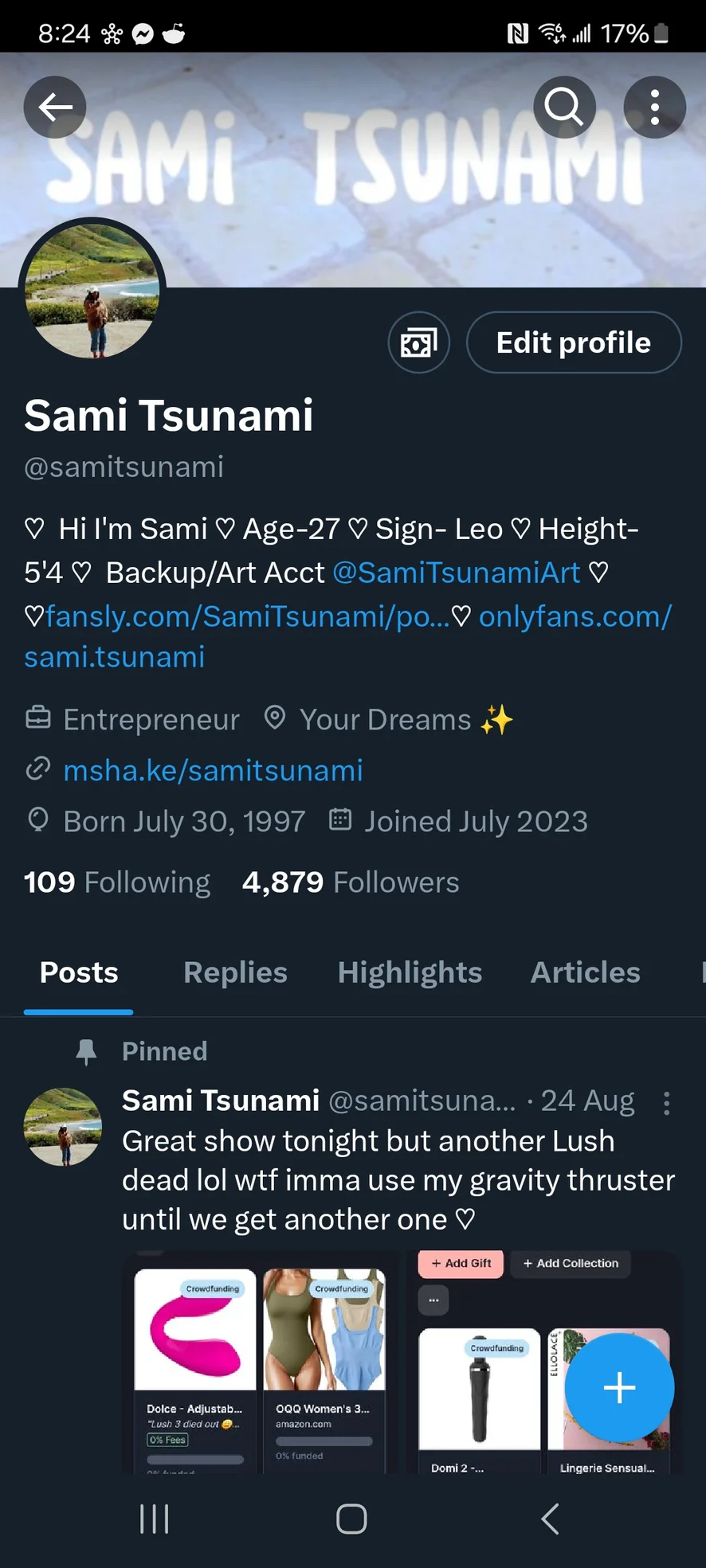This screenshot has width=706, height=1568.
Task: Open the profile overflow menu
Action: pos(654,107)
